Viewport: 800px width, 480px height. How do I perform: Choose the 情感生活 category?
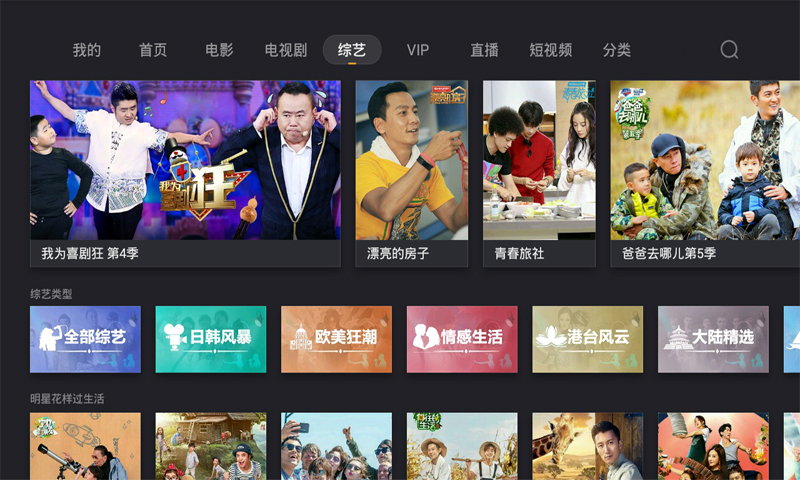(x=462, y=339)
